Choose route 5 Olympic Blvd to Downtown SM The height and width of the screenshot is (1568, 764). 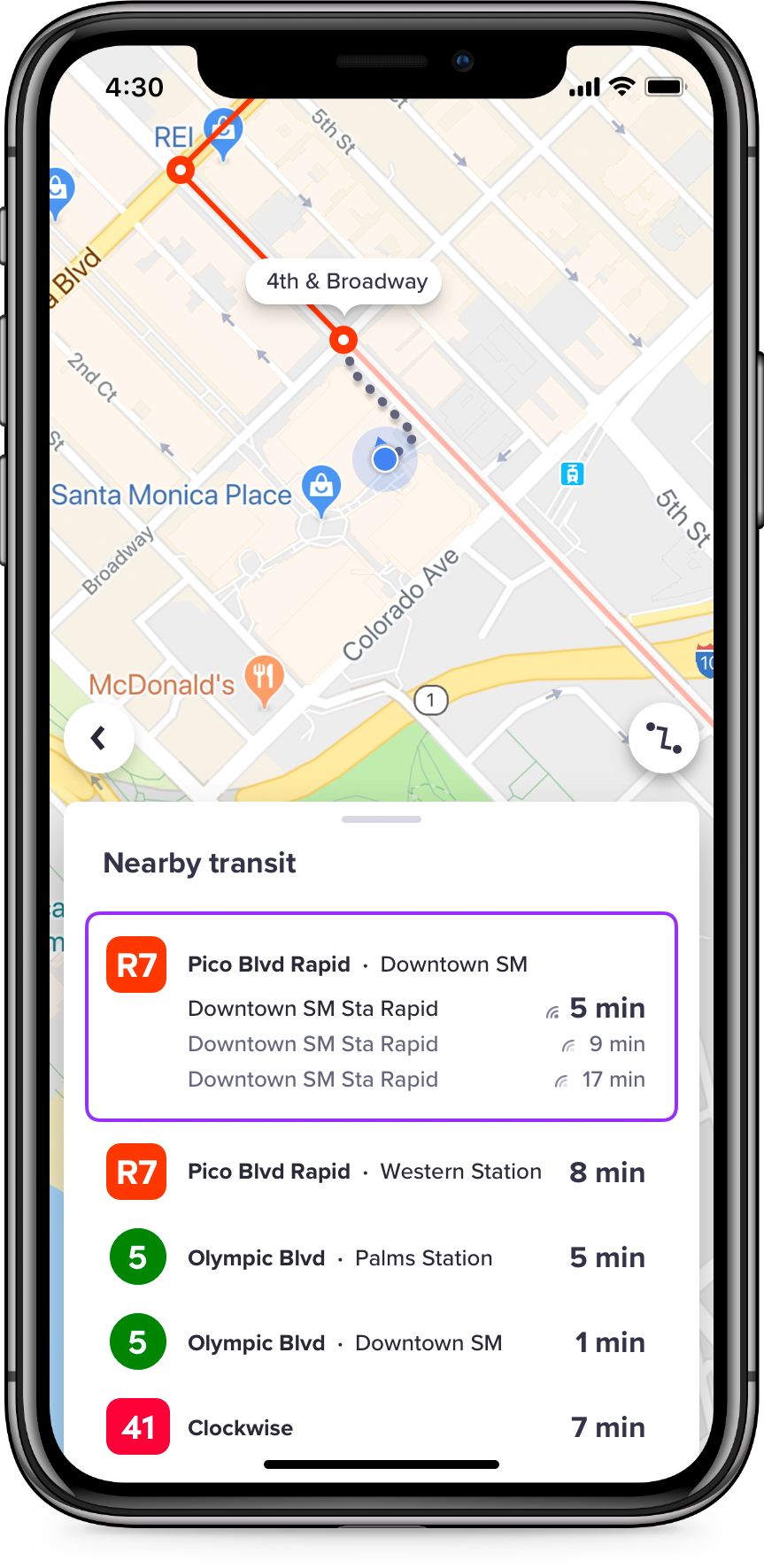tap(381, 1342)
